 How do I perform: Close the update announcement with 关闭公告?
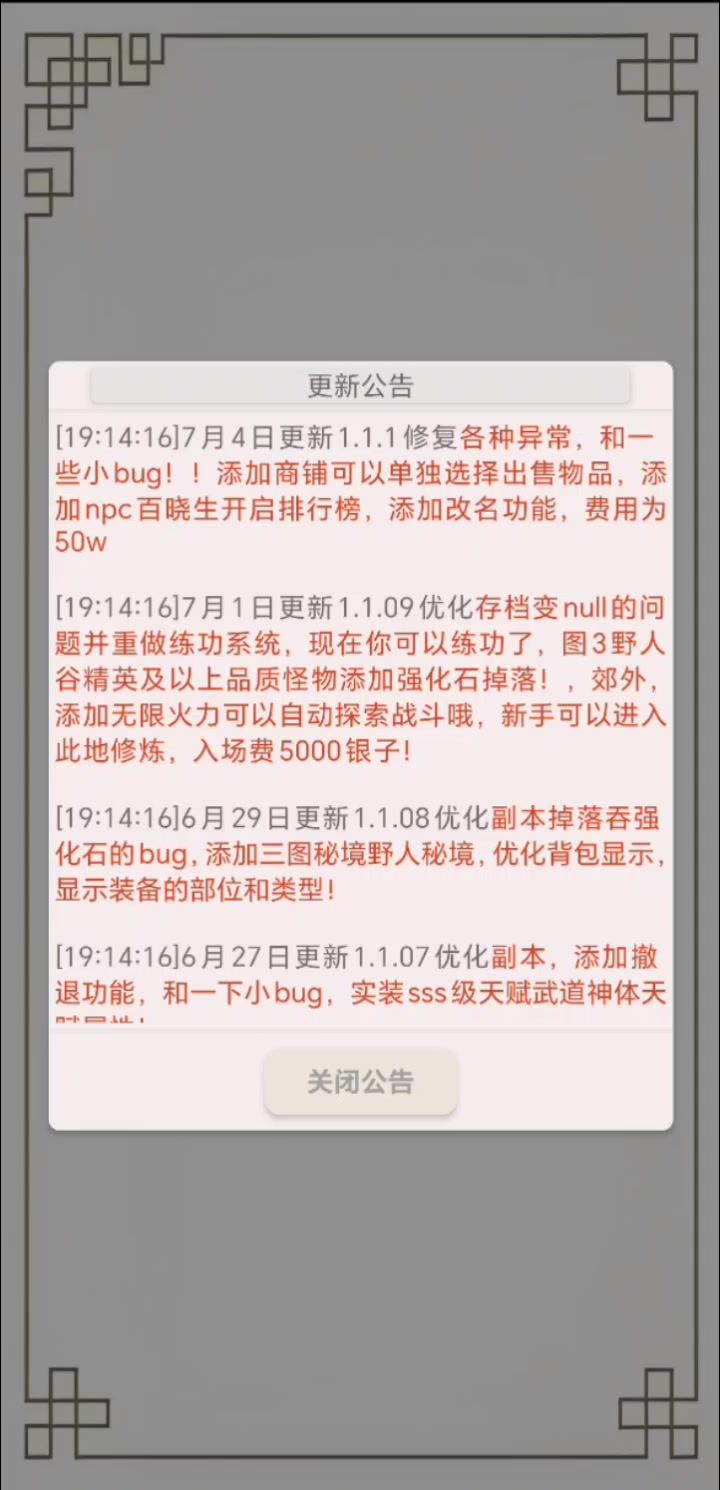(x=360, y=1082)
